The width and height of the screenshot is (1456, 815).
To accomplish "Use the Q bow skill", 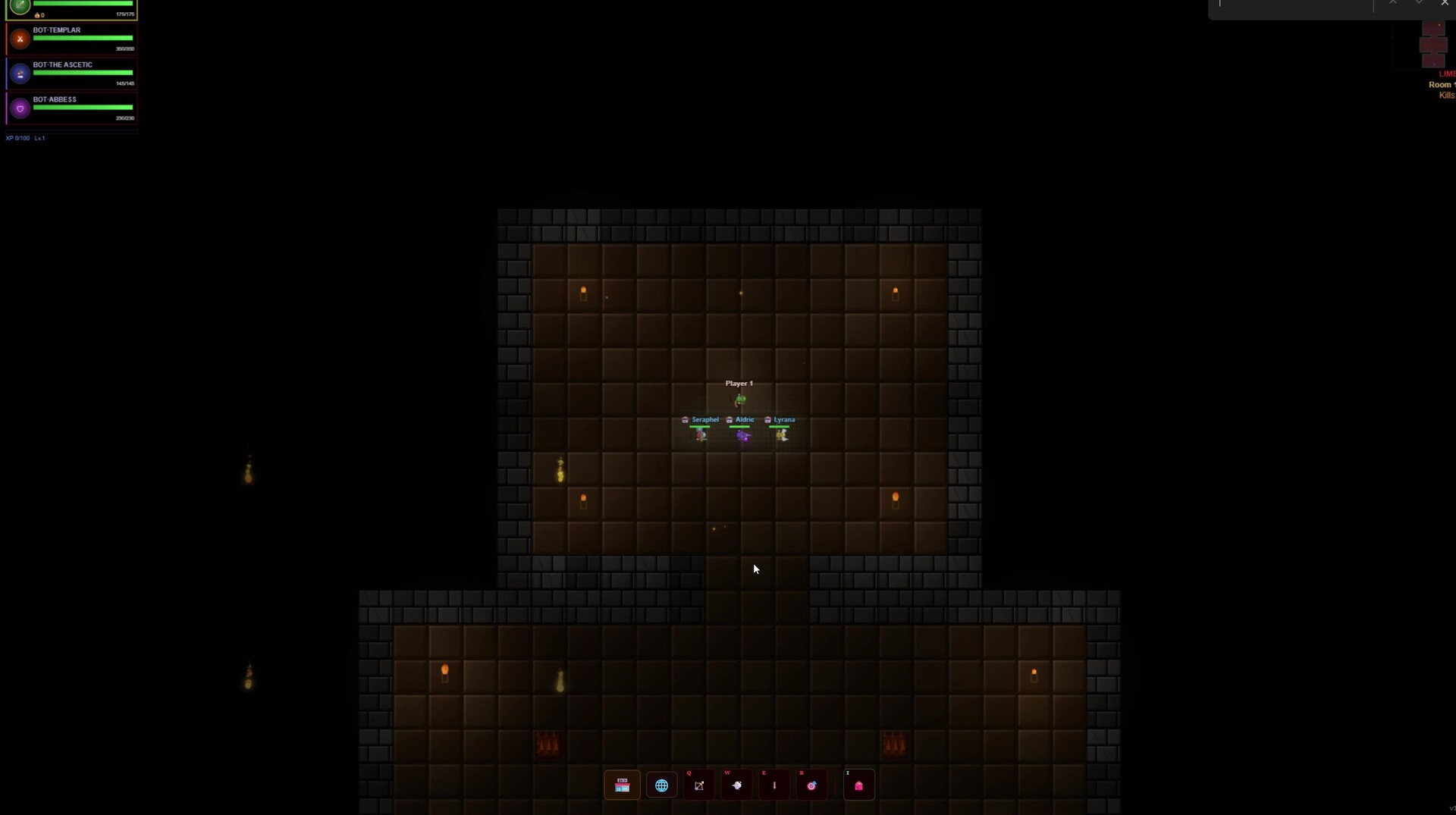I will (x=699, y=785).
